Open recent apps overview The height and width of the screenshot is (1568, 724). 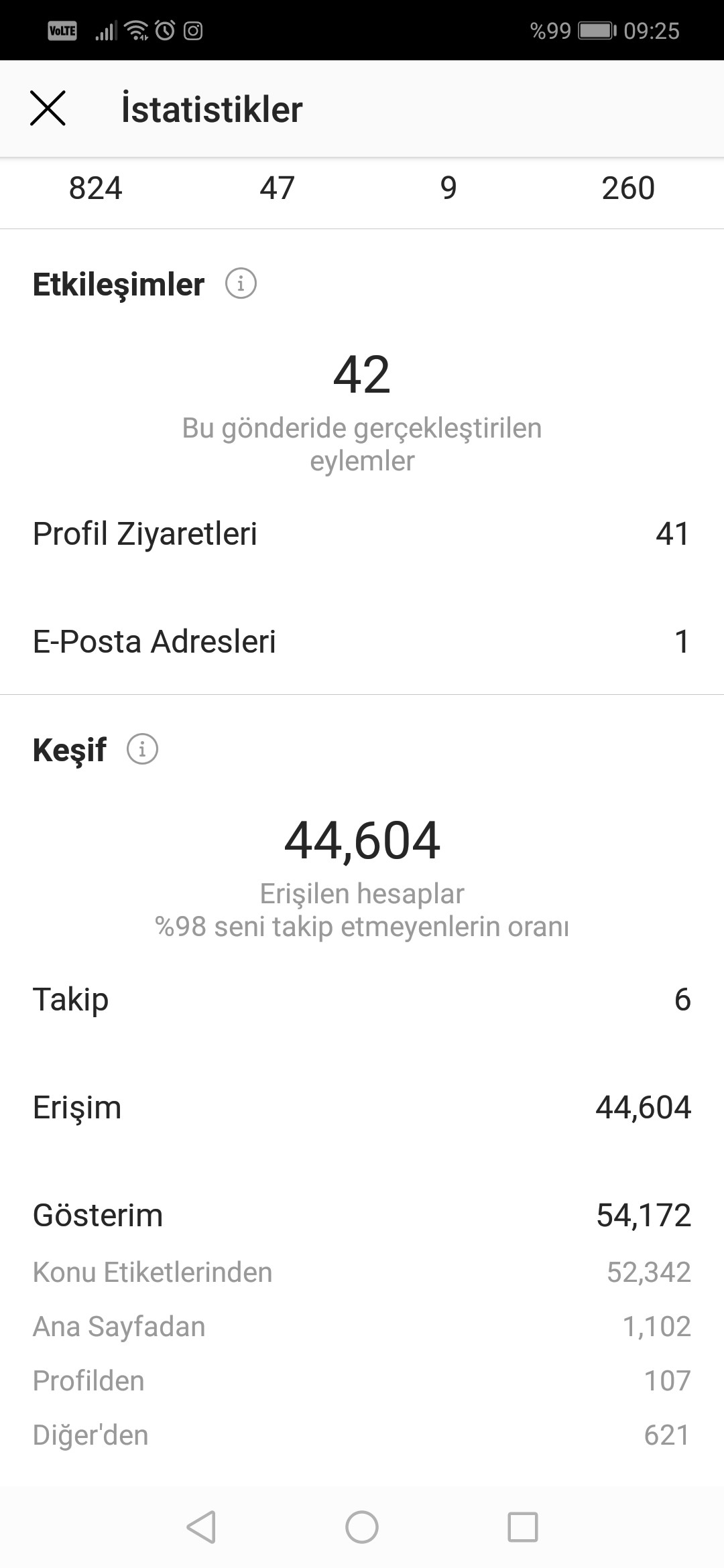coord(523,1527)
